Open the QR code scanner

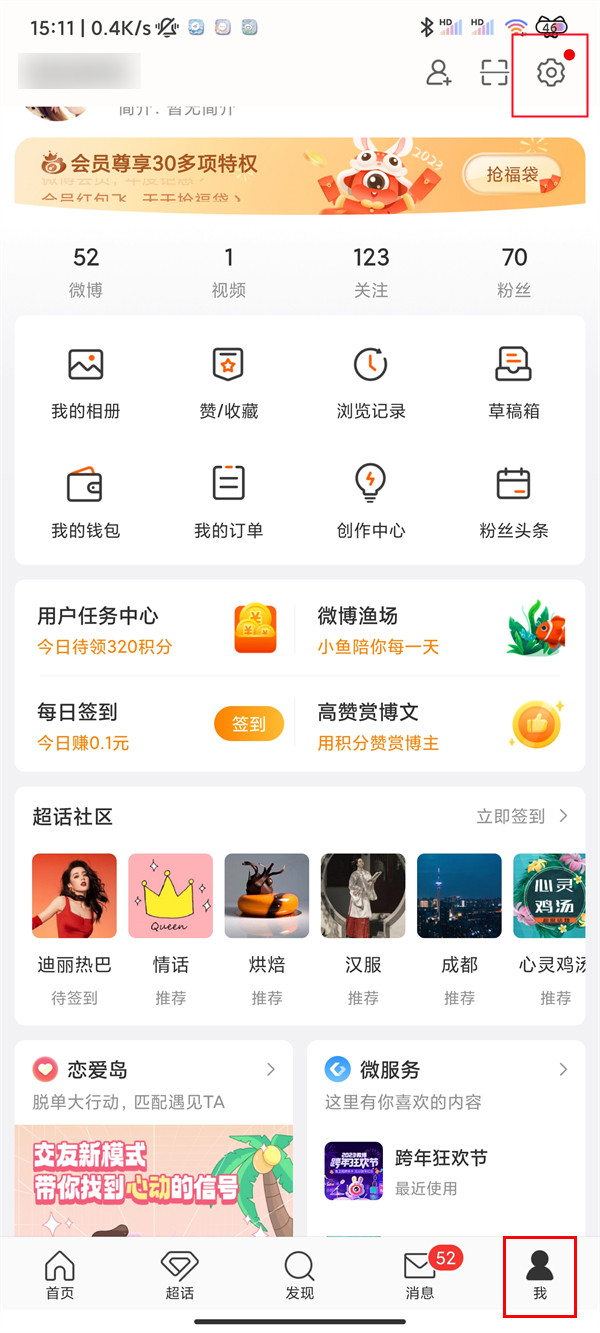click(x=495, y=73)
